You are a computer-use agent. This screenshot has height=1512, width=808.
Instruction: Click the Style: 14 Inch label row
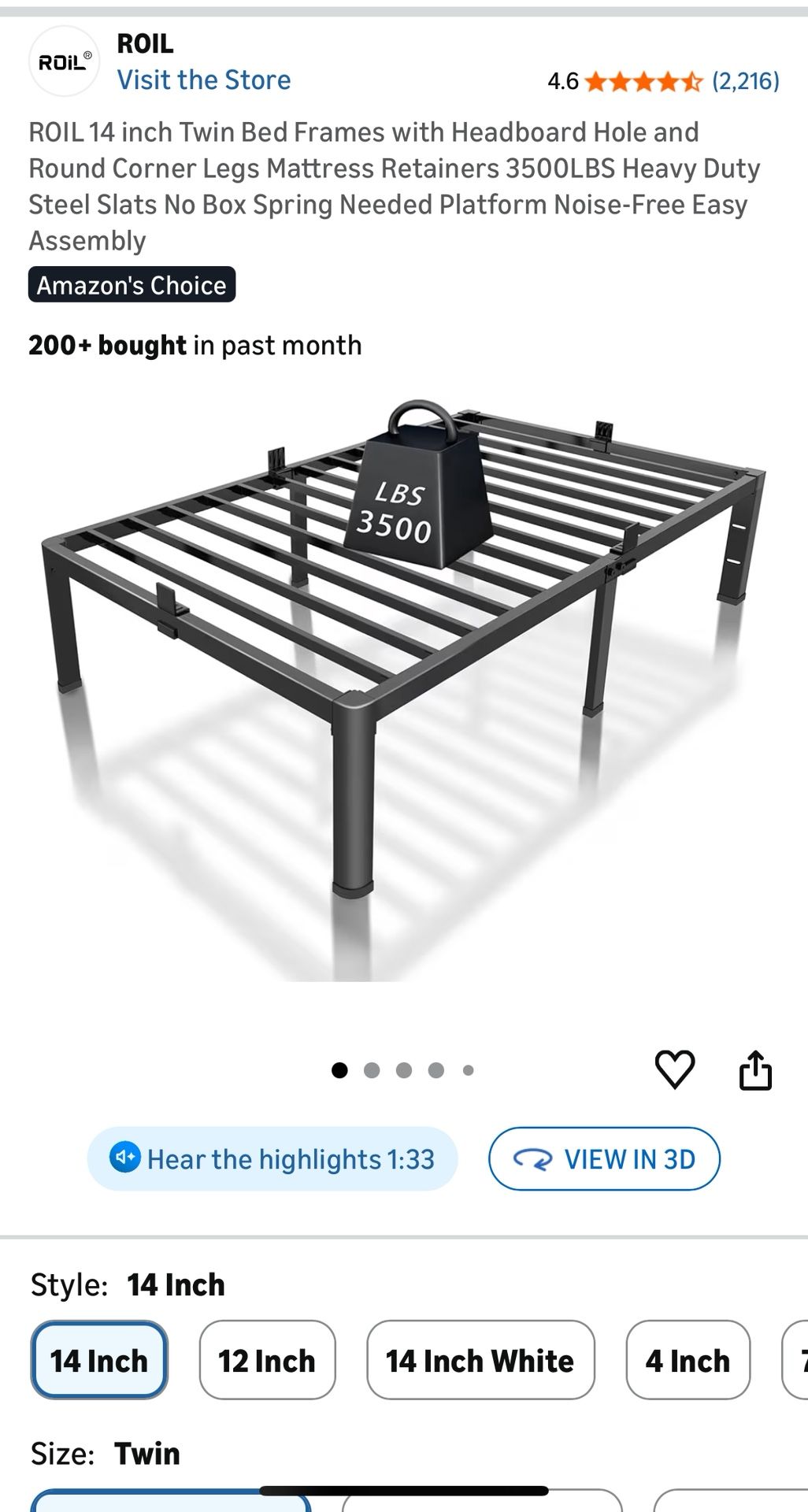126,1284
